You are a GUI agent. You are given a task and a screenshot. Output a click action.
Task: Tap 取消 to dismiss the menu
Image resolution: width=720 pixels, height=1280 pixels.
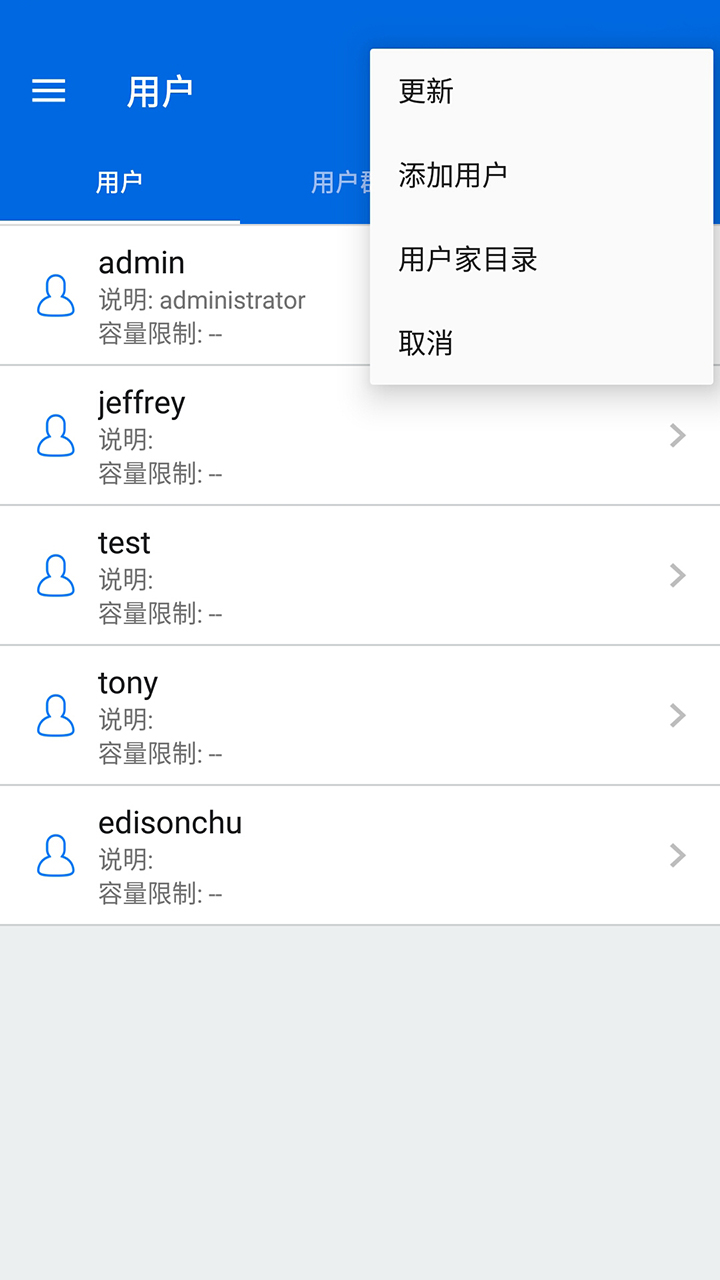pyautogui.click(x=425, y=342)
